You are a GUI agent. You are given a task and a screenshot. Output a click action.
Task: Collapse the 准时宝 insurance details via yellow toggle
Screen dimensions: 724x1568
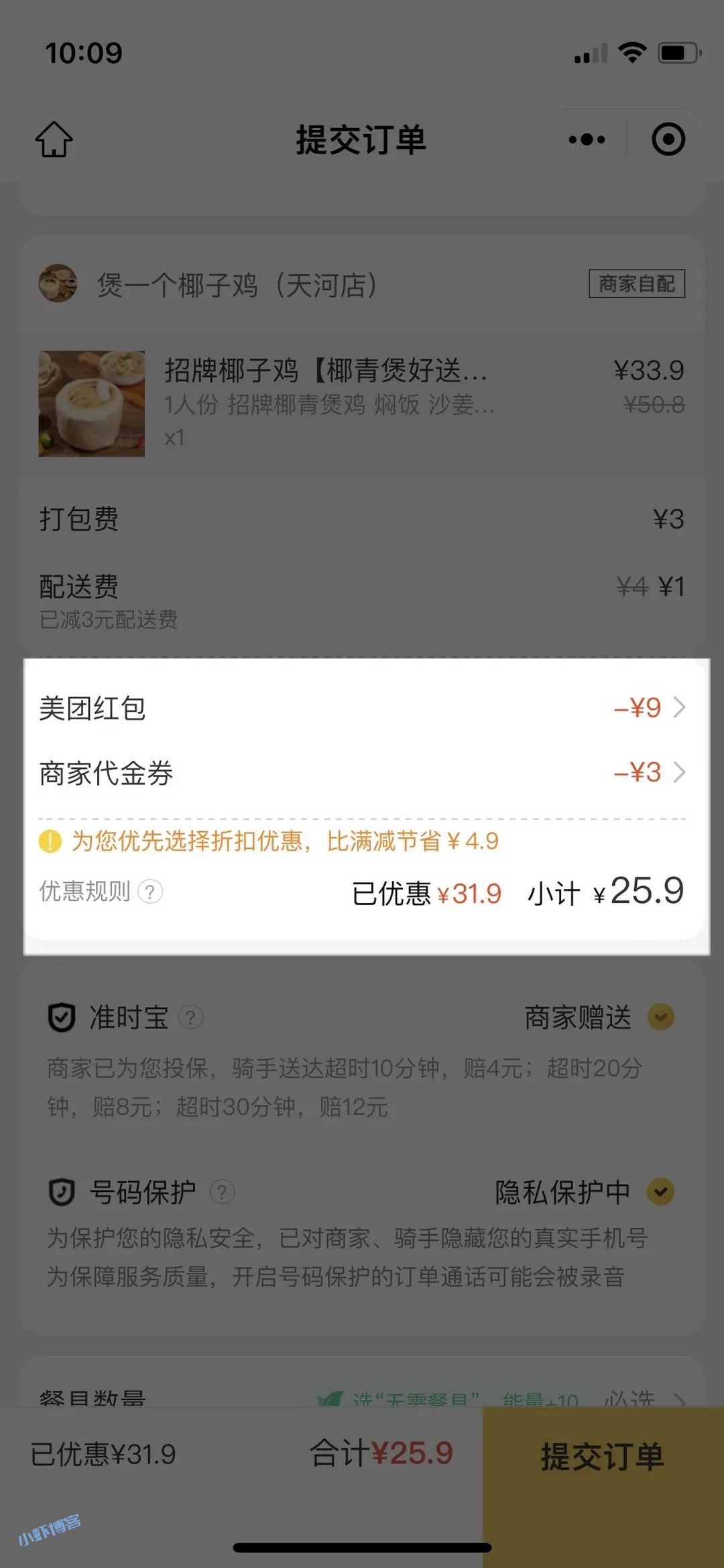[660, 1017]
